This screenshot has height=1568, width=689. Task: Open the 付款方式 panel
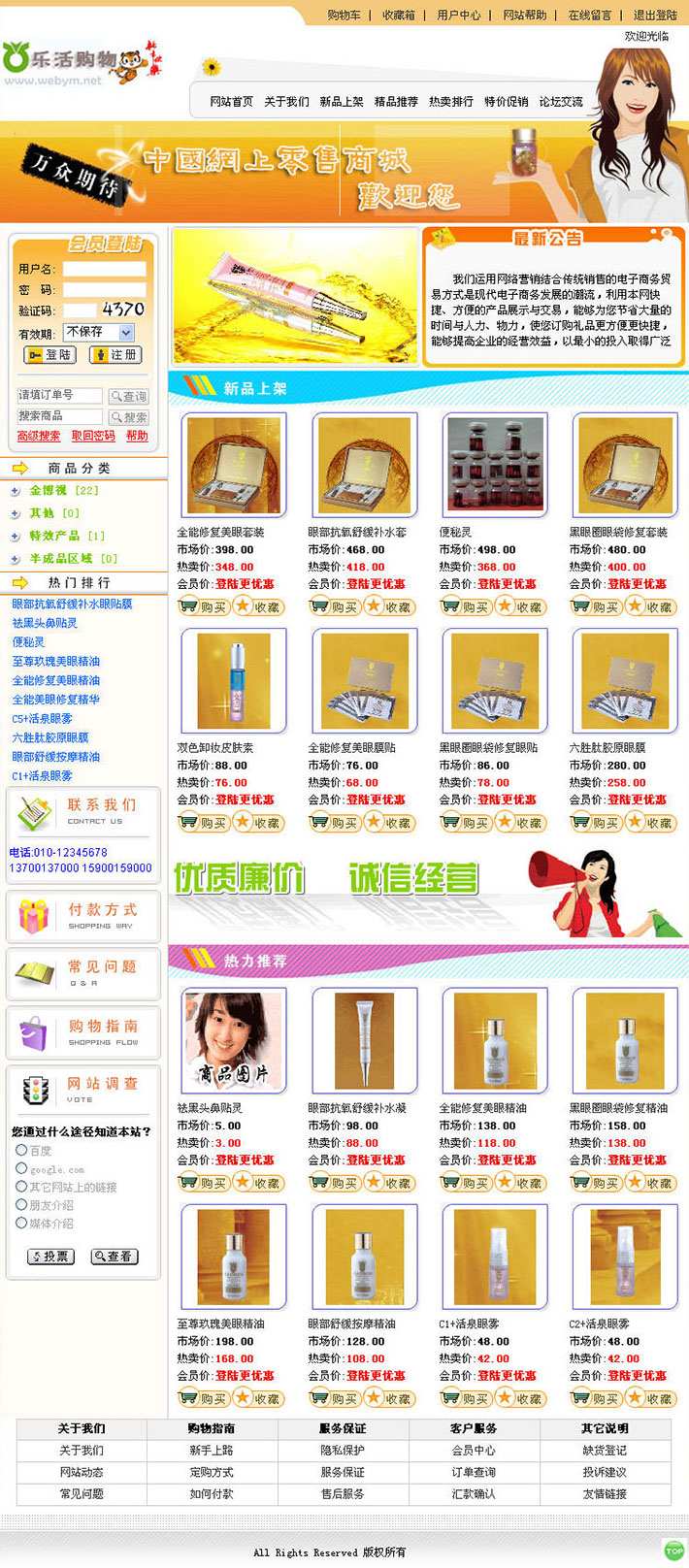pos(83,915)
